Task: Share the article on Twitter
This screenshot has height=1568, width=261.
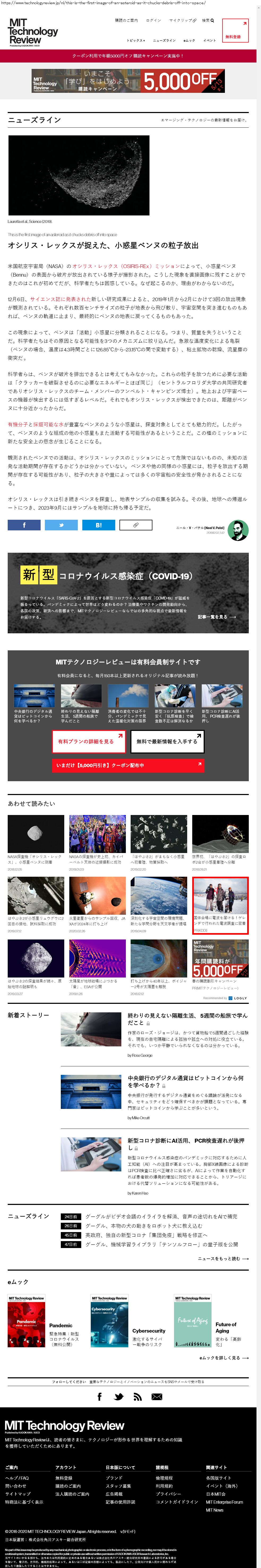Action: click(x=61, y=525)
